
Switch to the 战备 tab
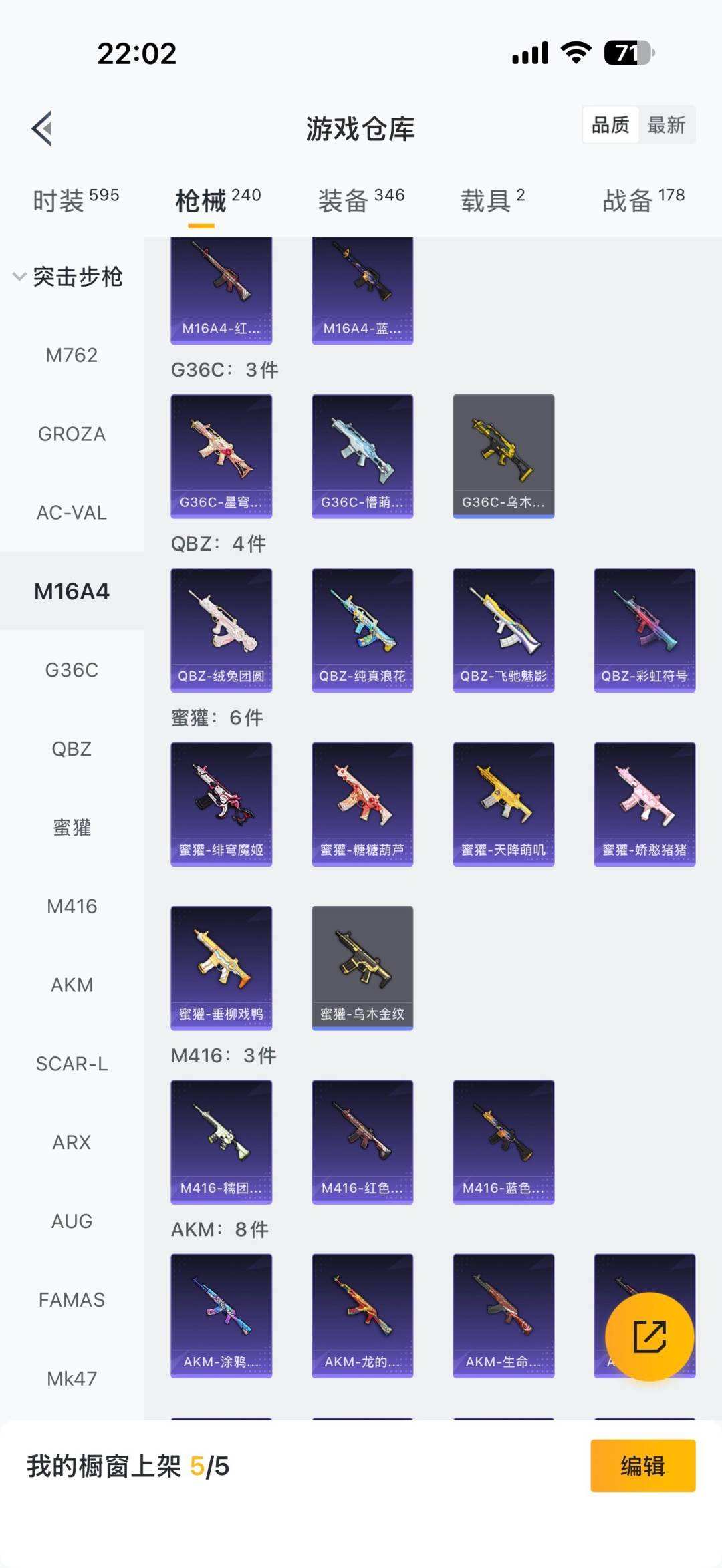643,200
